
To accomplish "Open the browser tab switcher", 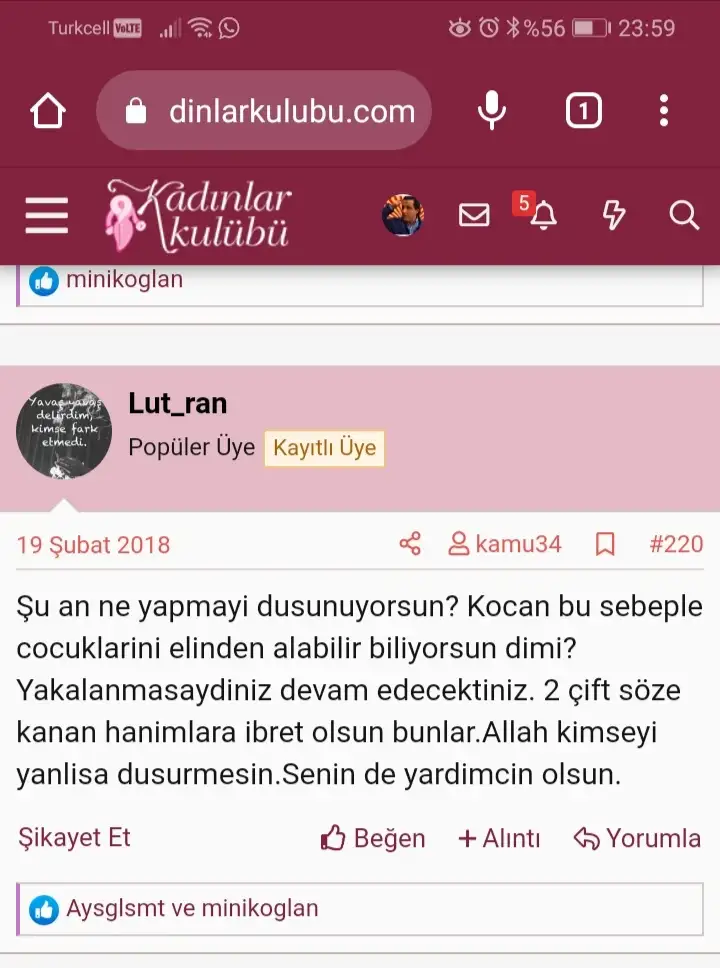I will 584,111.
